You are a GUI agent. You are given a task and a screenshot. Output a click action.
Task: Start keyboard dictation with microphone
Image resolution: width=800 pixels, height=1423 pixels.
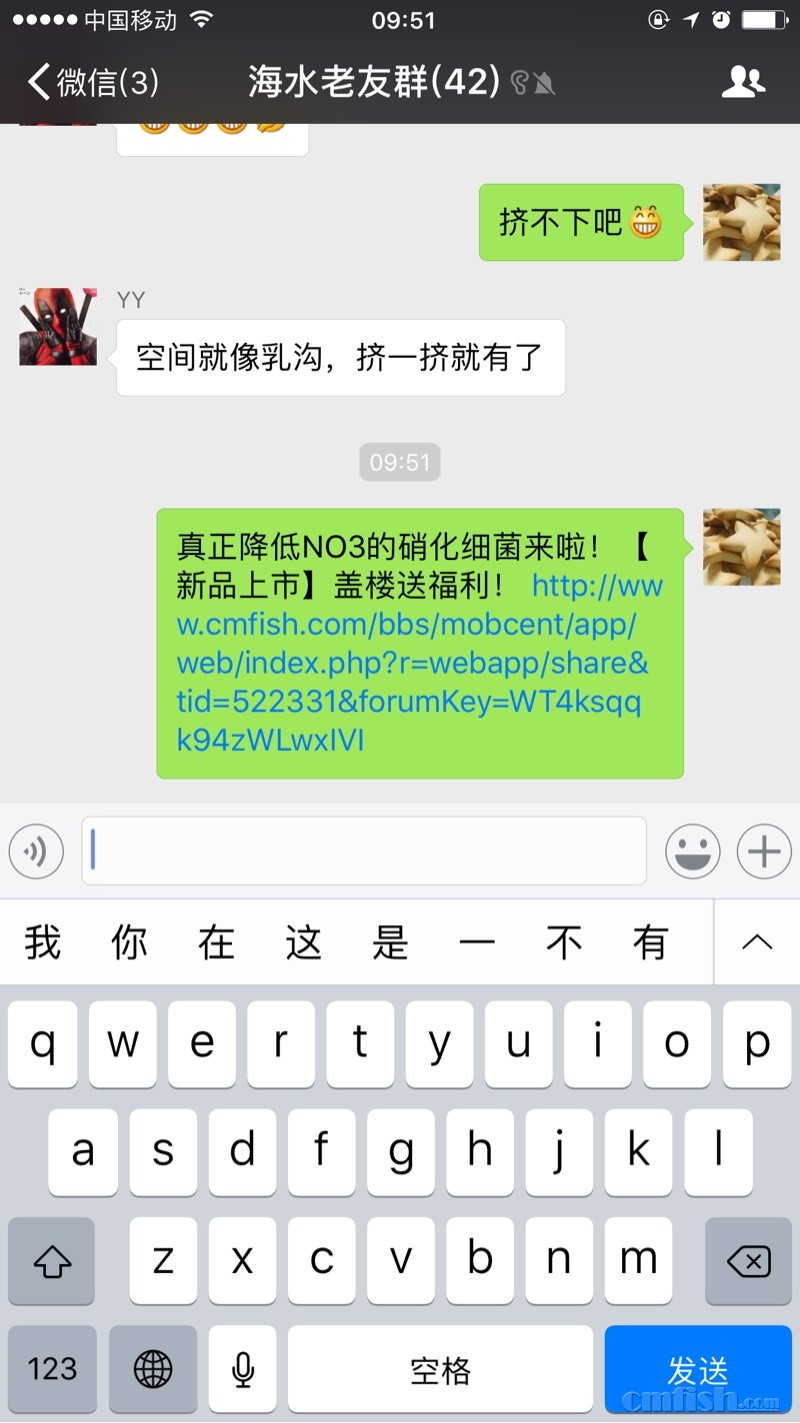pyautogui.click(x=242, y=1369)
